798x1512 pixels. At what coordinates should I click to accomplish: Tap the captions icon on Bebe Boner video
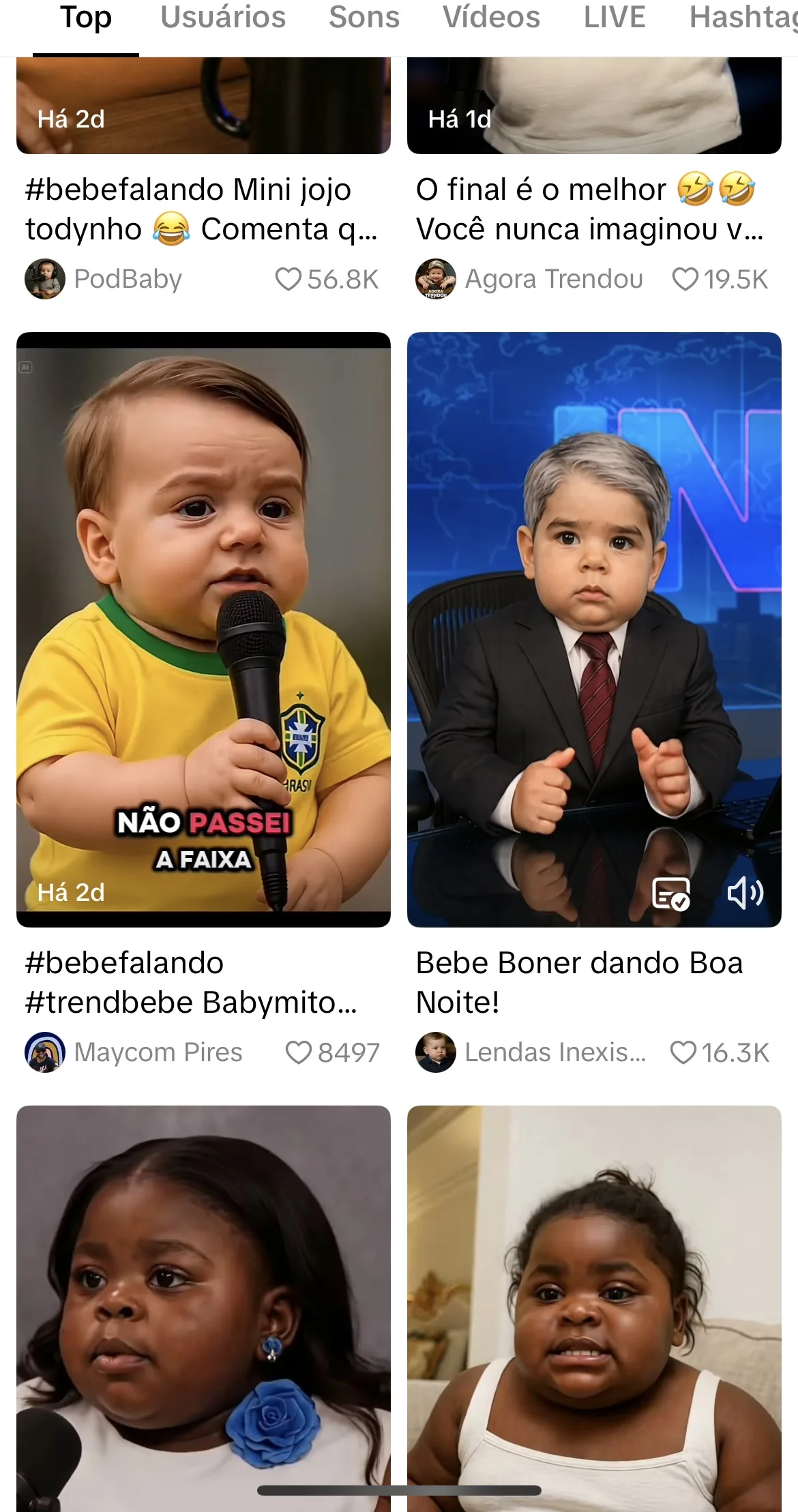pyautogui.click(x=671, y=893)
